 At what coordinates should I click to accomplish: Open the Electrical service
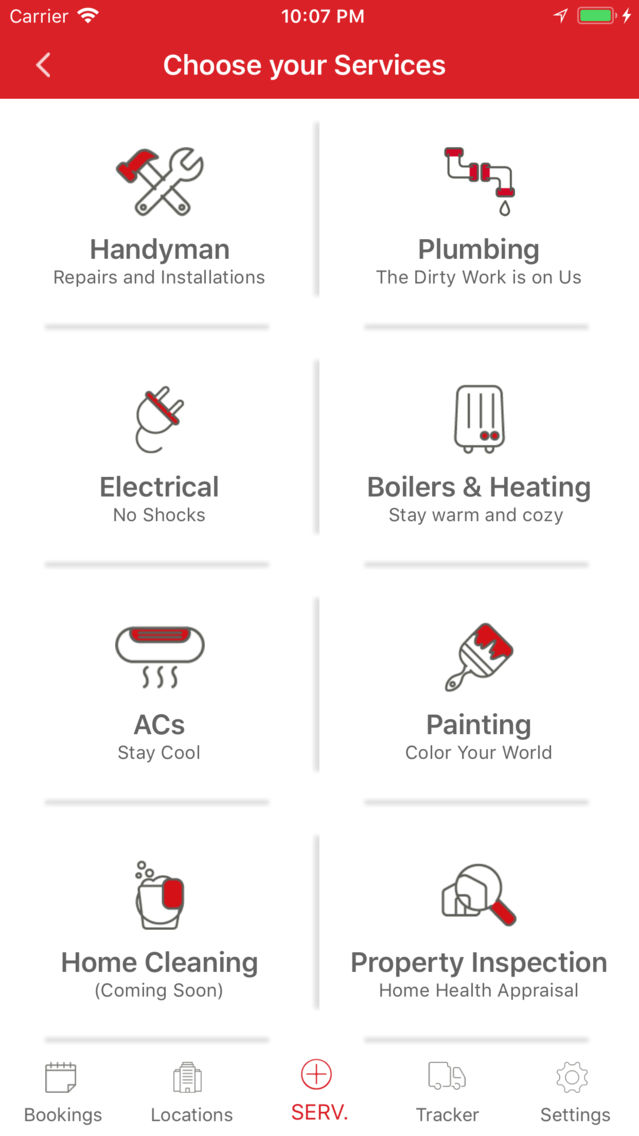click(159, 454)
